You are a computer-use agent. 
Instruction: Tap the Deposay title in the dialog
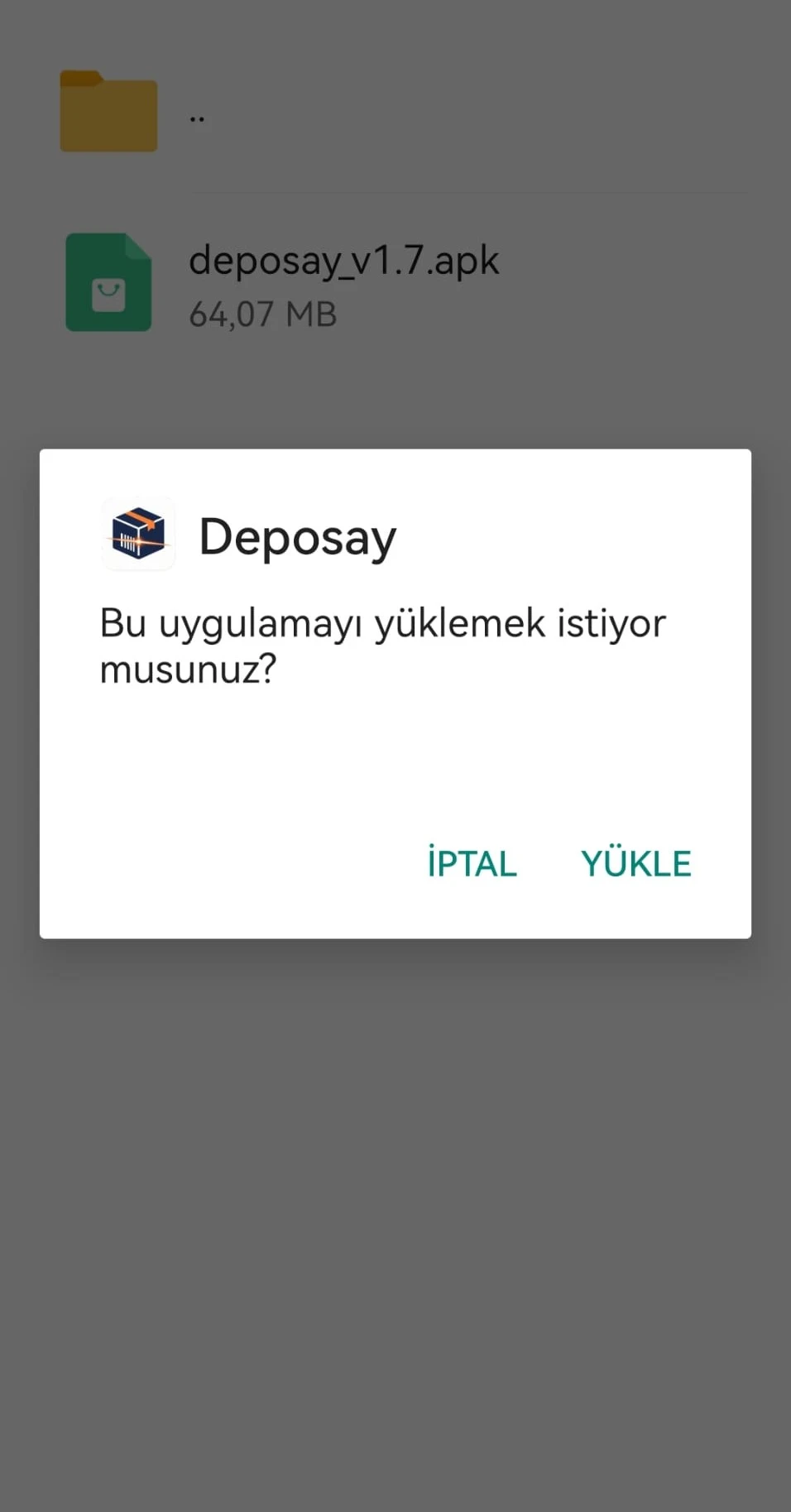click(x=297, y=536)
